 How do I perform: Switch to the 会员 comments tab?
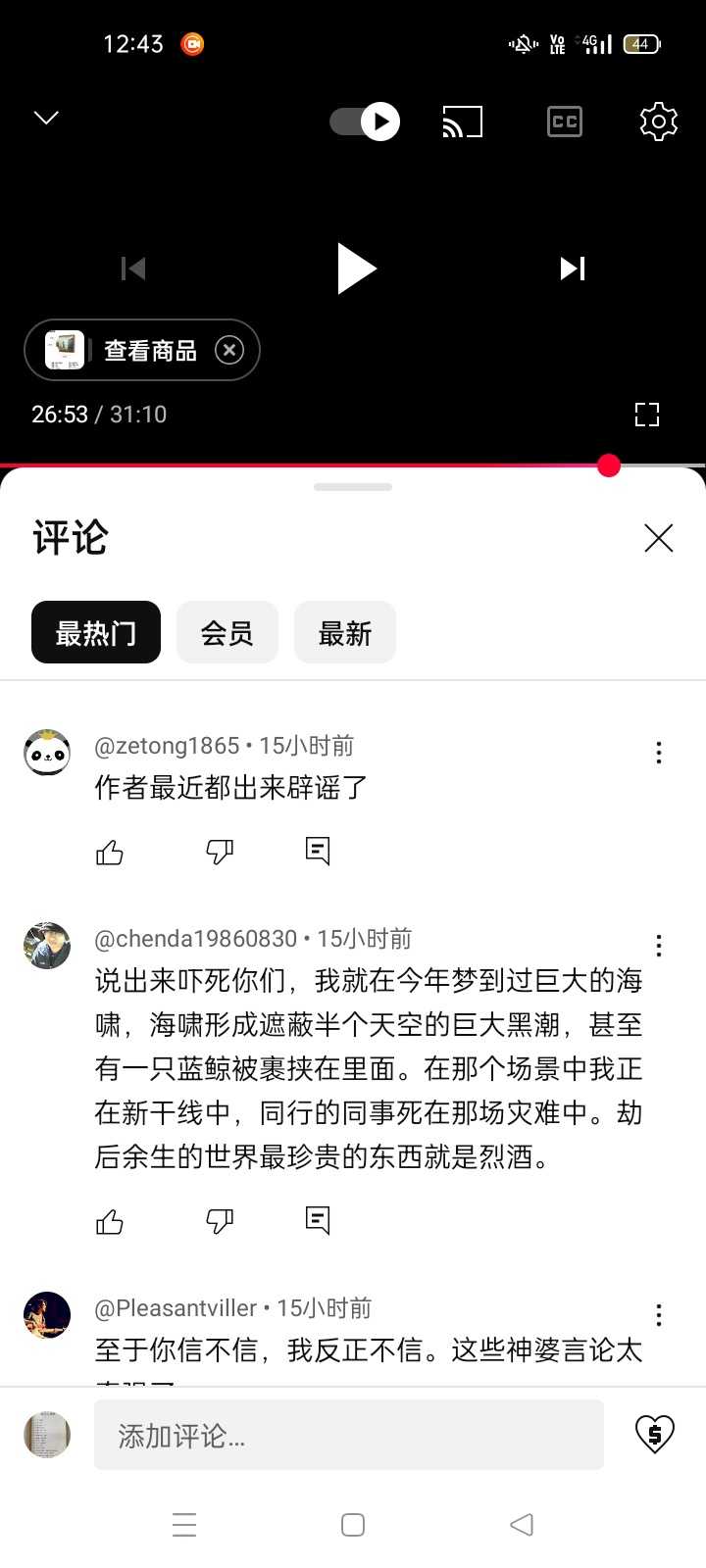tap(227, 633)
